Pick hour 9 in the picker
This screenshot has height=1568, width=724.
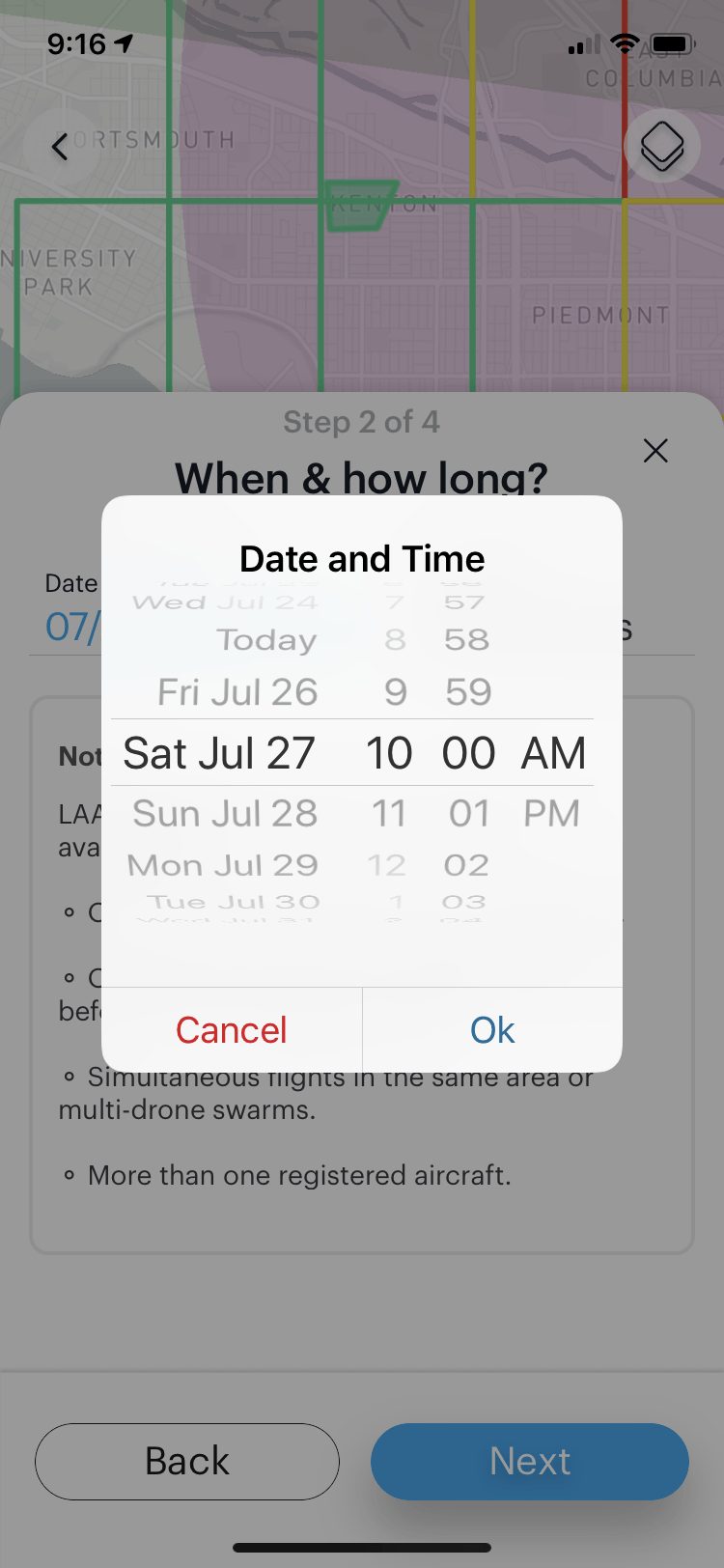[395, 691]
